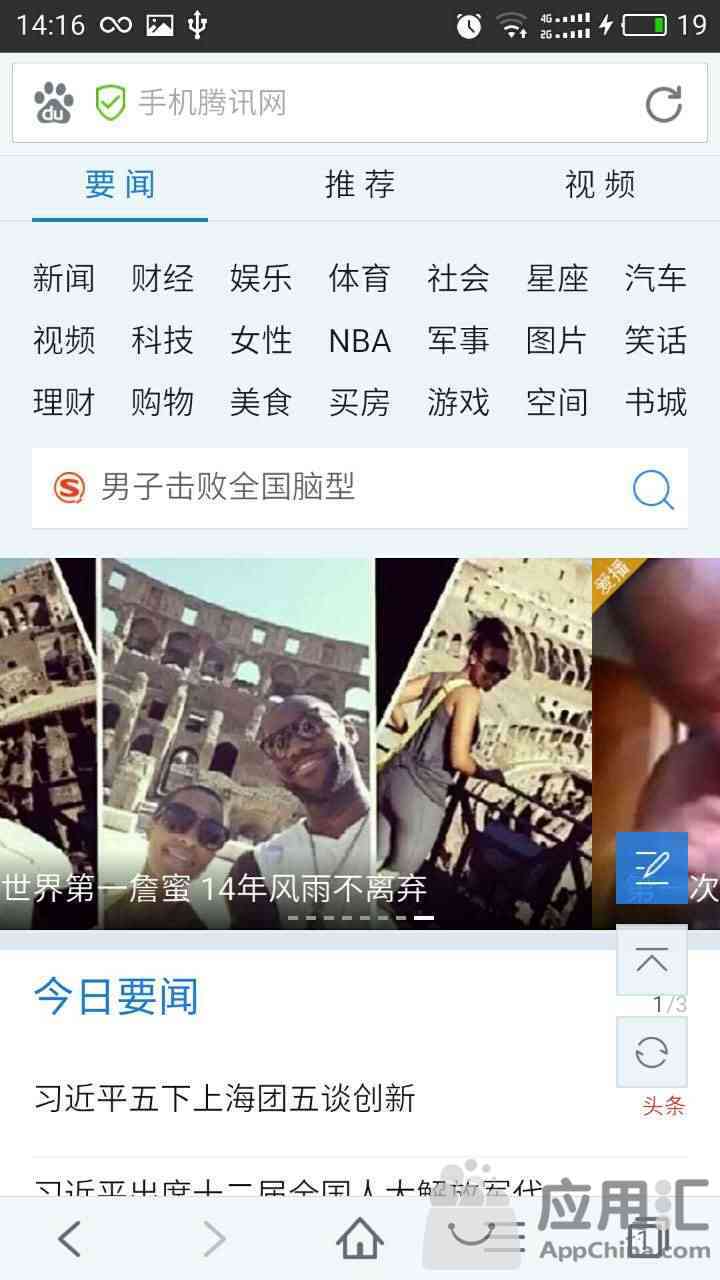Open the NBA section link
Image resolution: width=720 pixels, height=1280 pixels.
pos(359,341)
